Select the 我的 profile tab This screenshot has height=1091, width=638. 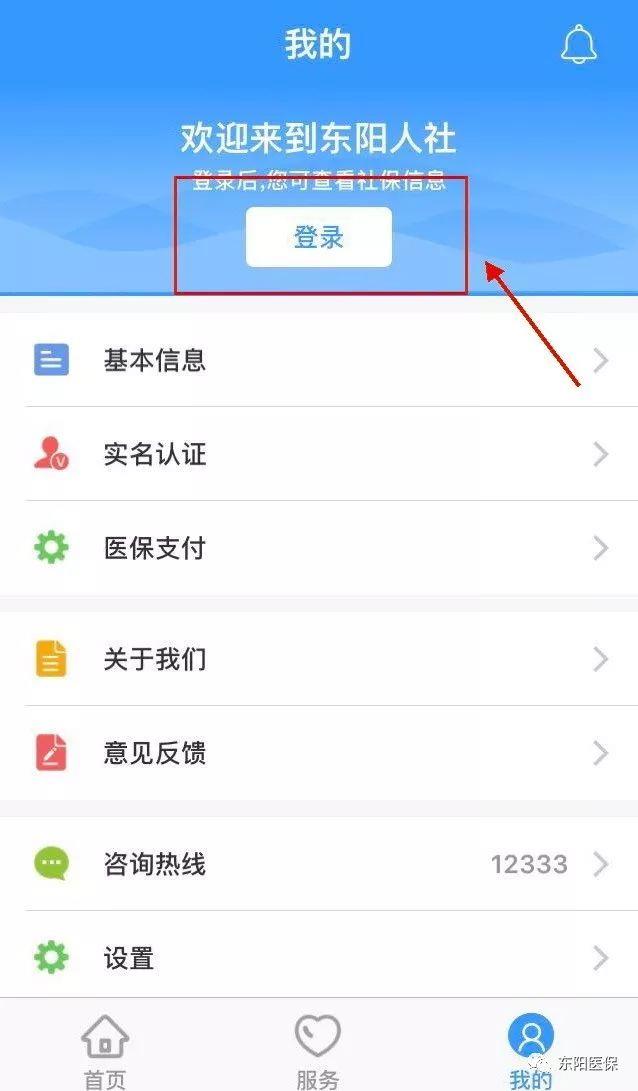tap(530, 1050)
